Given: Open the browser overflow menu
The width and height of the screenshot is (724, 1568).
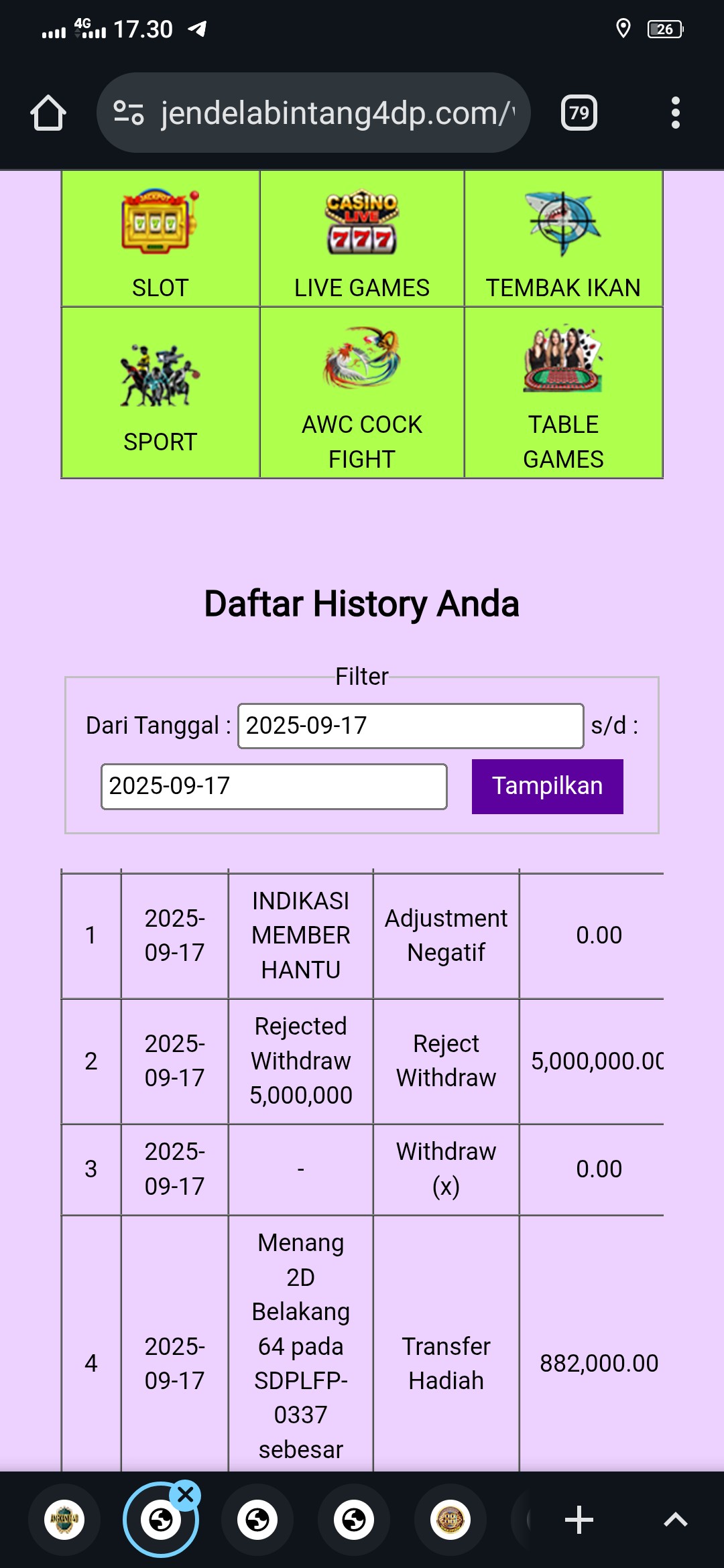Looking at the screenshot, I should tap(675, 113).
